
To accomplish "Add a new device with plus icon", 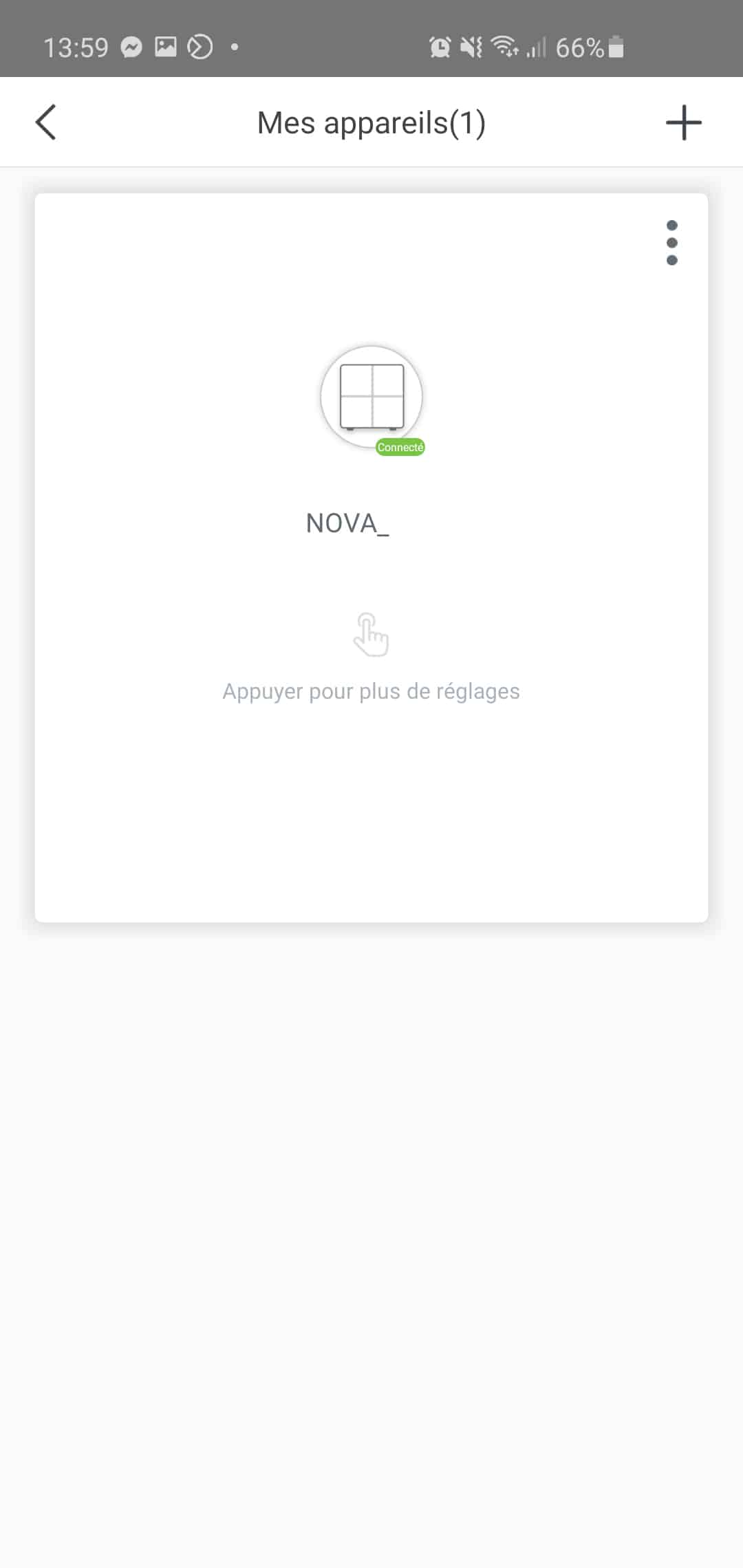I will pyautogui.click(x=683, y=122).
